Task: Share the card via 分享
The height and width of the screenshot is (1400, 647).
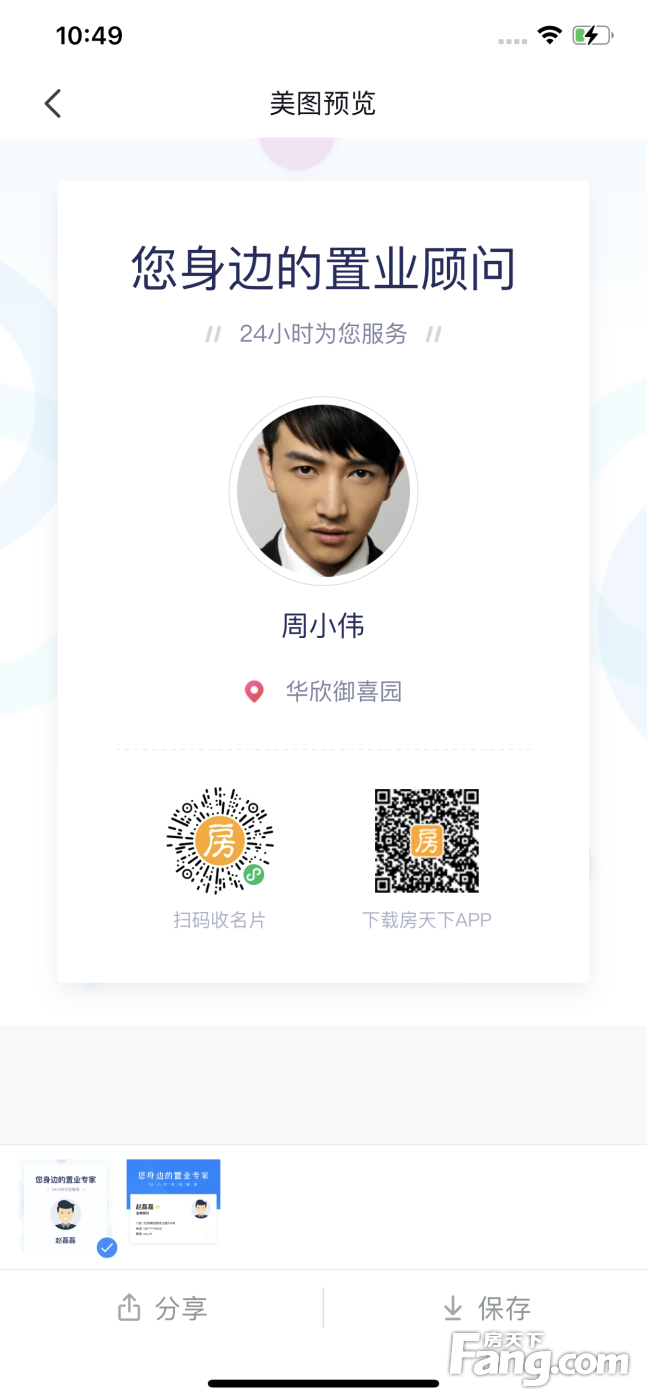Action: click(162, 1308)
